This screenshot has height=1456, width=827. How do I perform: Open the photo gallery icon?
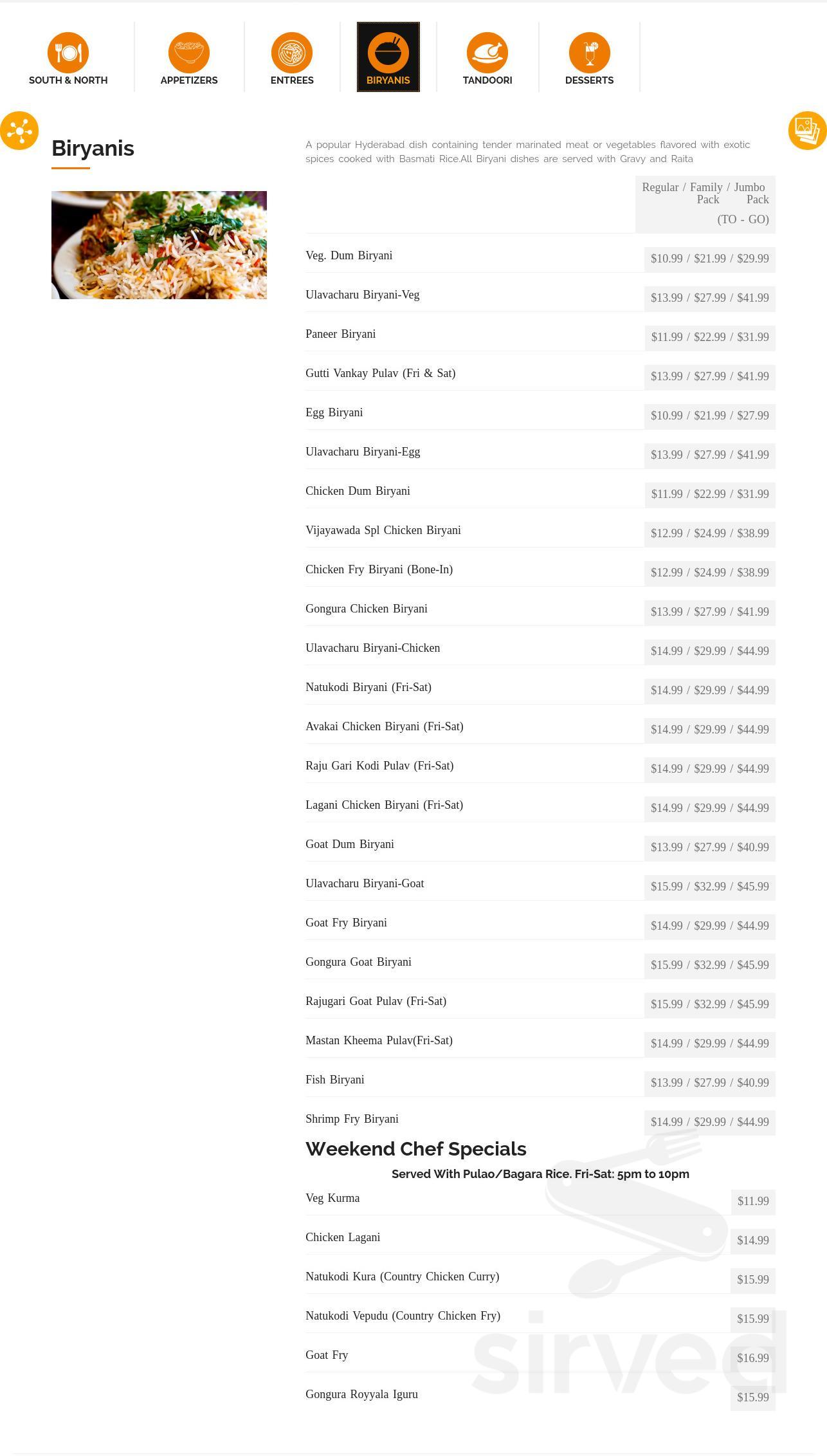click(x=807, y=131)
